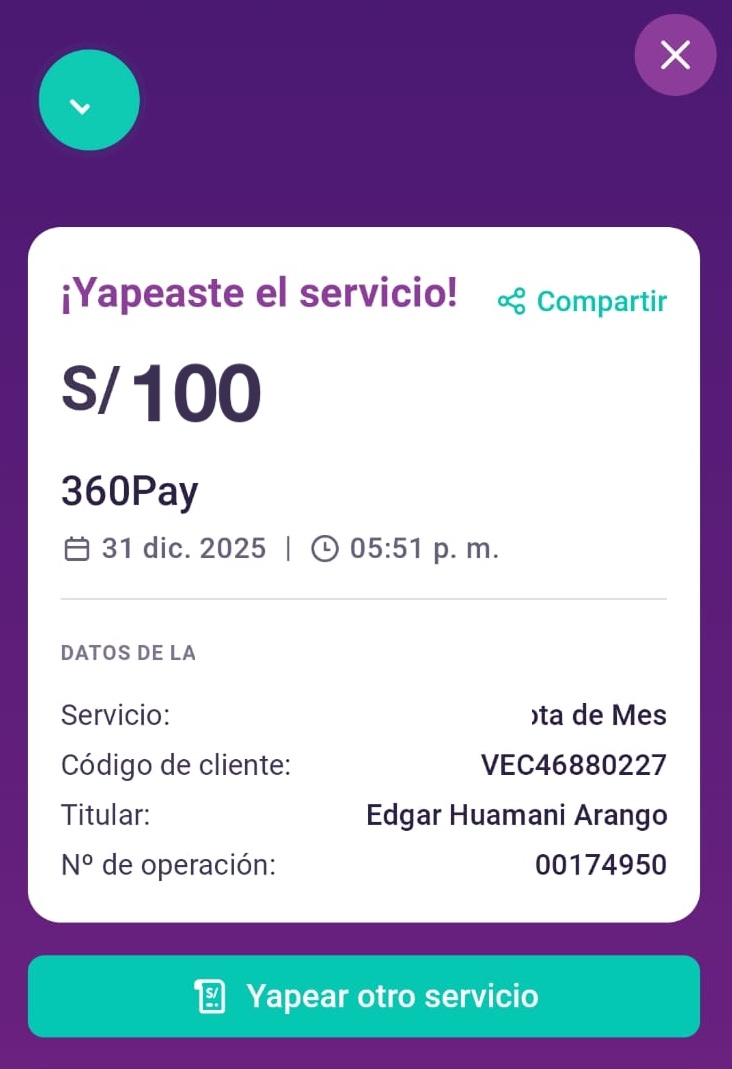The width and height of the screenshot is (732, 1069).
Task: Share the payment receipt via Compartir
Action: (582, 301)
